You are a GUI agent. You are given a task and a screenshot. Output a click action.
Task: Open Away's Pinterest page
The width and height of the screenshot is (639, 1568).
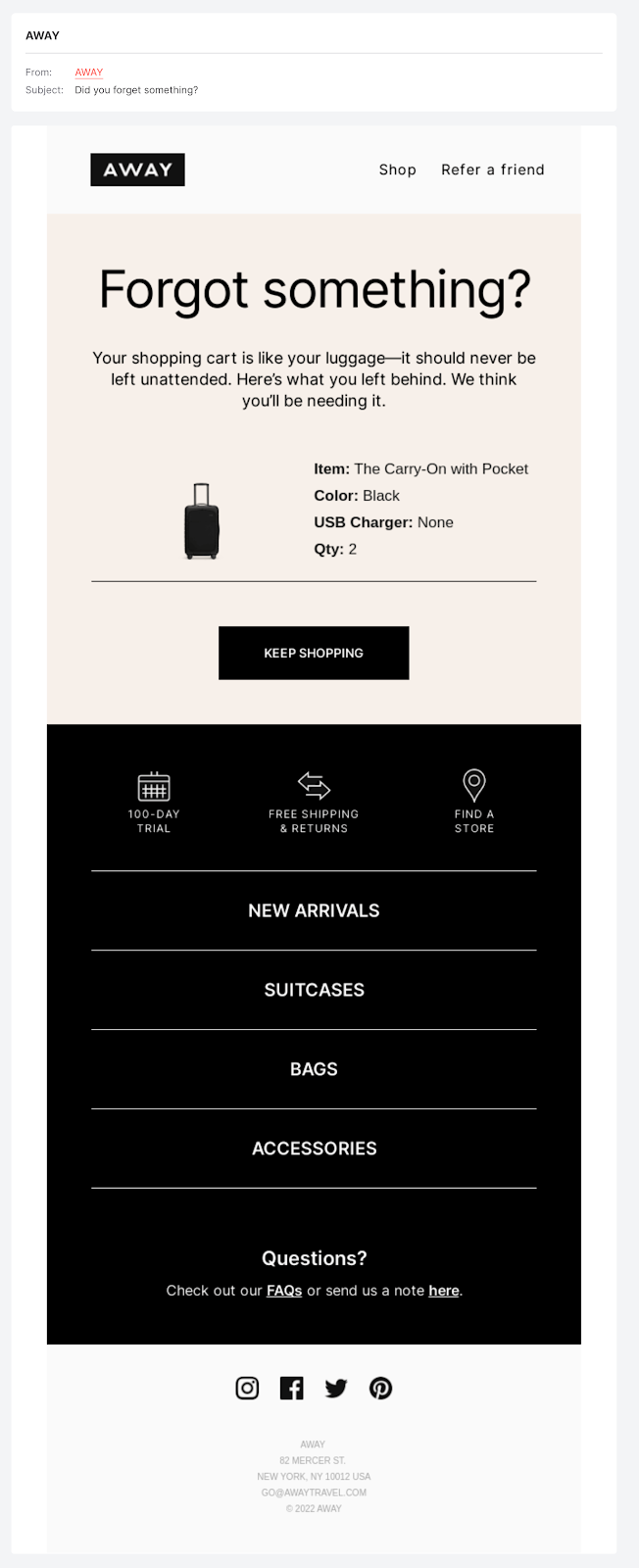click(380, 1388)
